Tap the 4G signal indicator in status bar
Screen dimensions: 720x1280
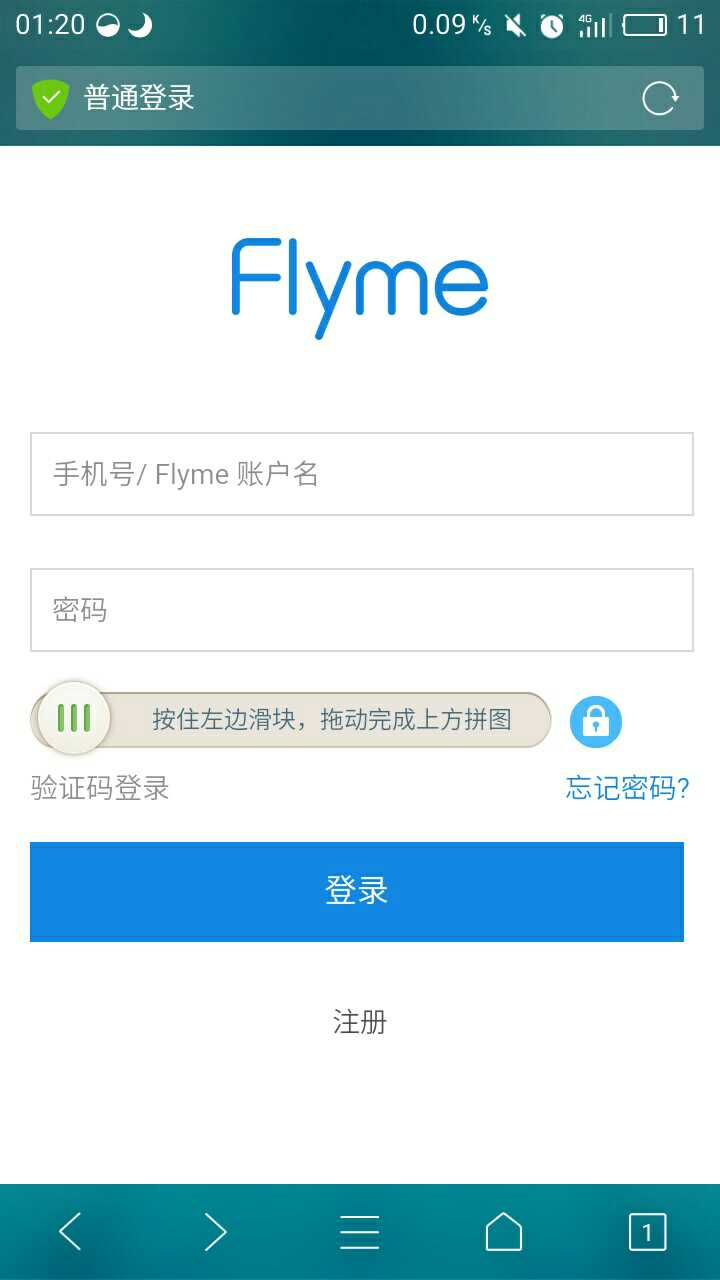tap(590, 26)
